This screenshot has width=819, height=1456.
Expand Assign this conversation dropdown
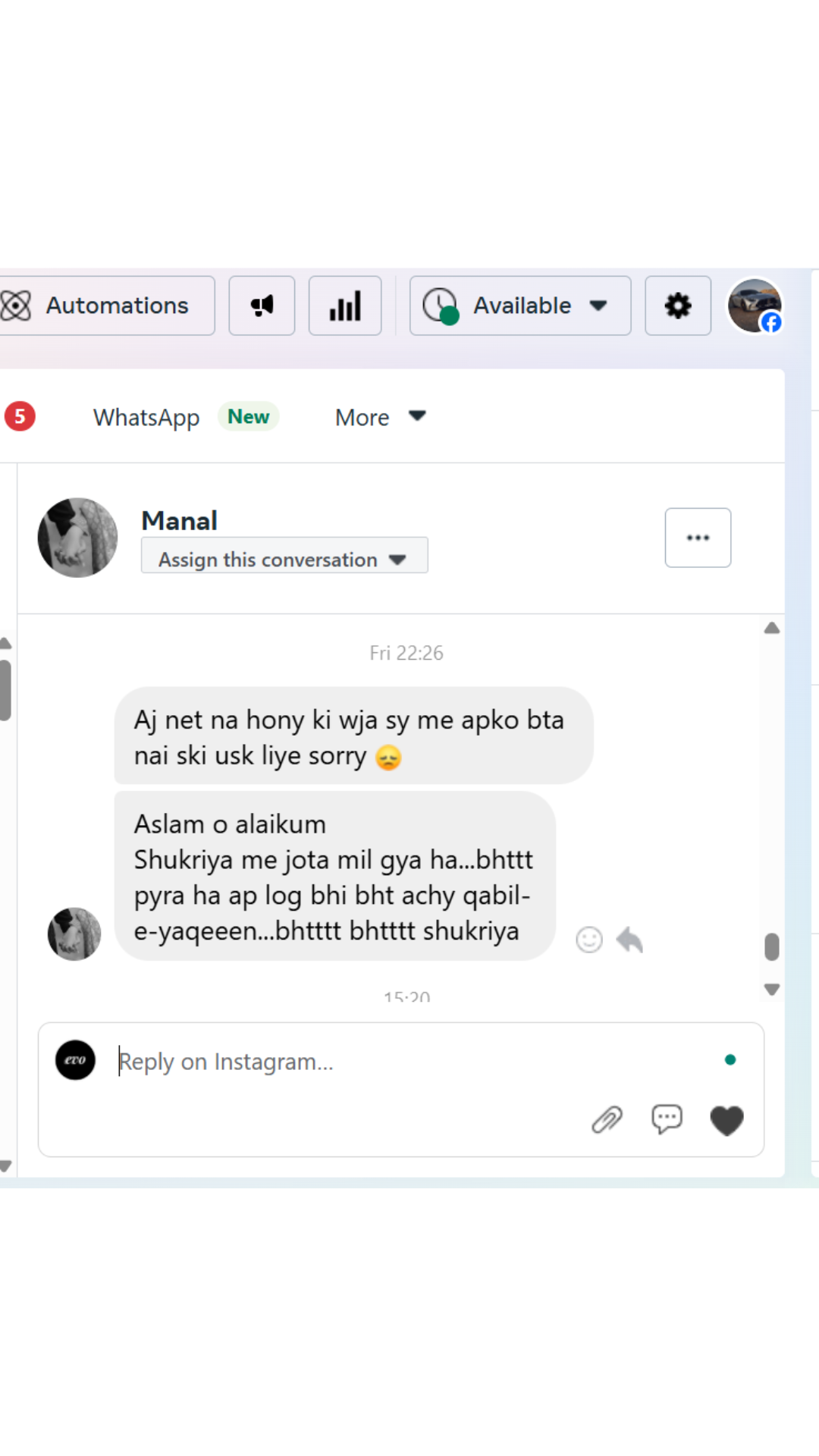(284, 559)
